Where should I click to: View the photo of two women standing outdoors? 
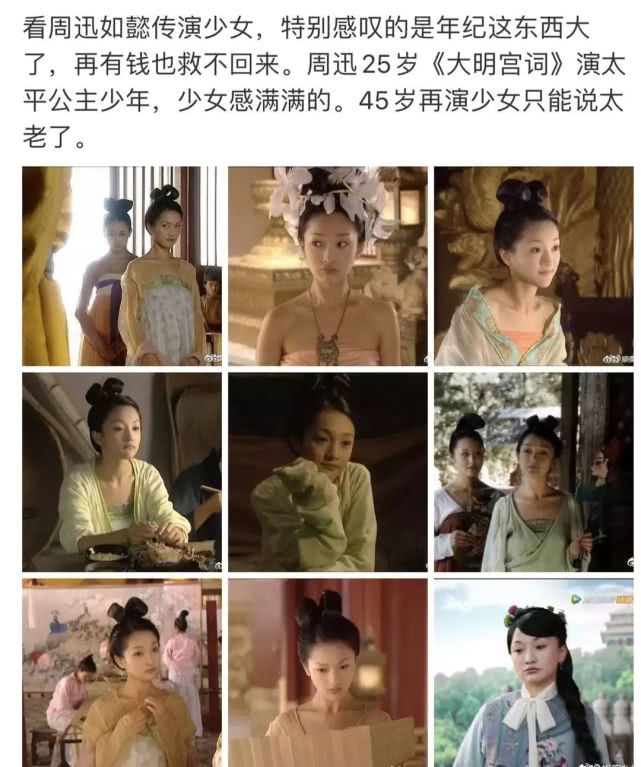533,472
